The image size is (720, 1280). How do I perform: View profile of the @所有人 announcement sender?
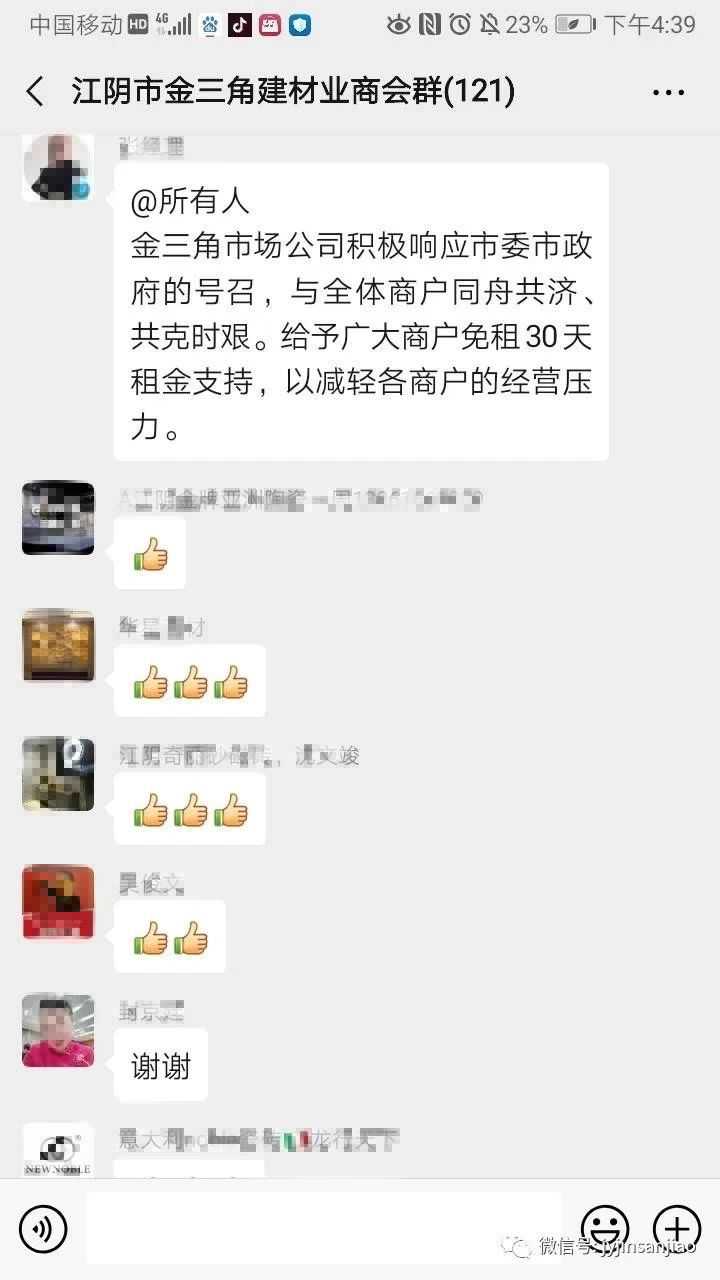58,168
